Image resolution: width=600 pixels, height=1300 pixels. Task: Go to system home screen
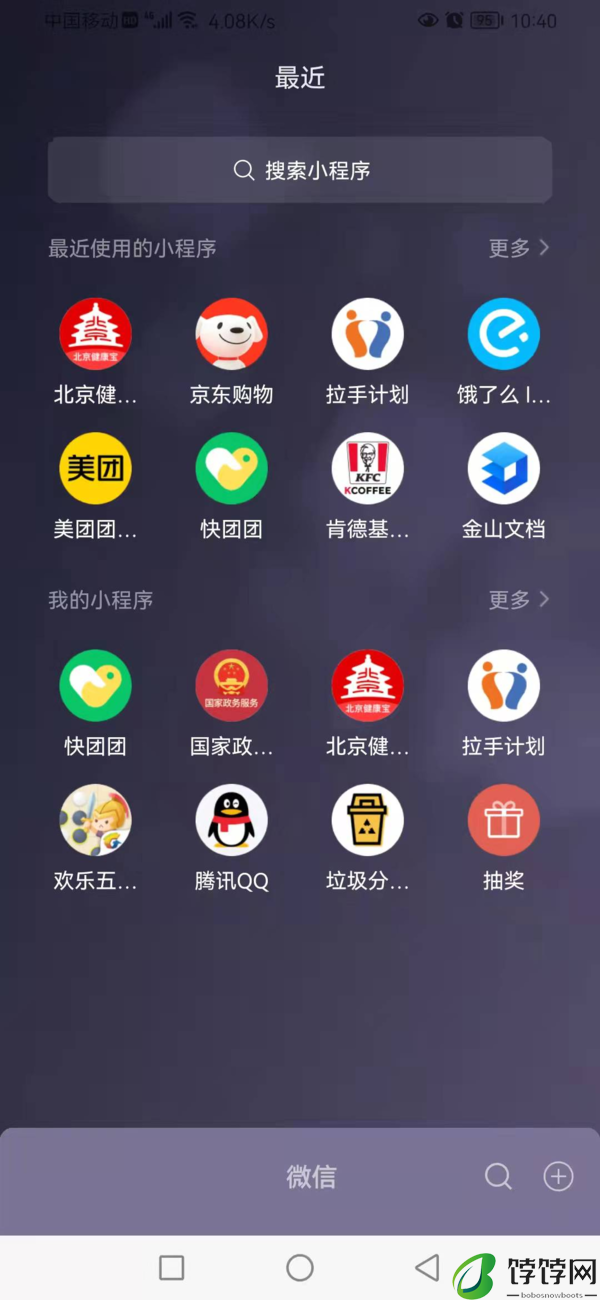click(300, 1268)
